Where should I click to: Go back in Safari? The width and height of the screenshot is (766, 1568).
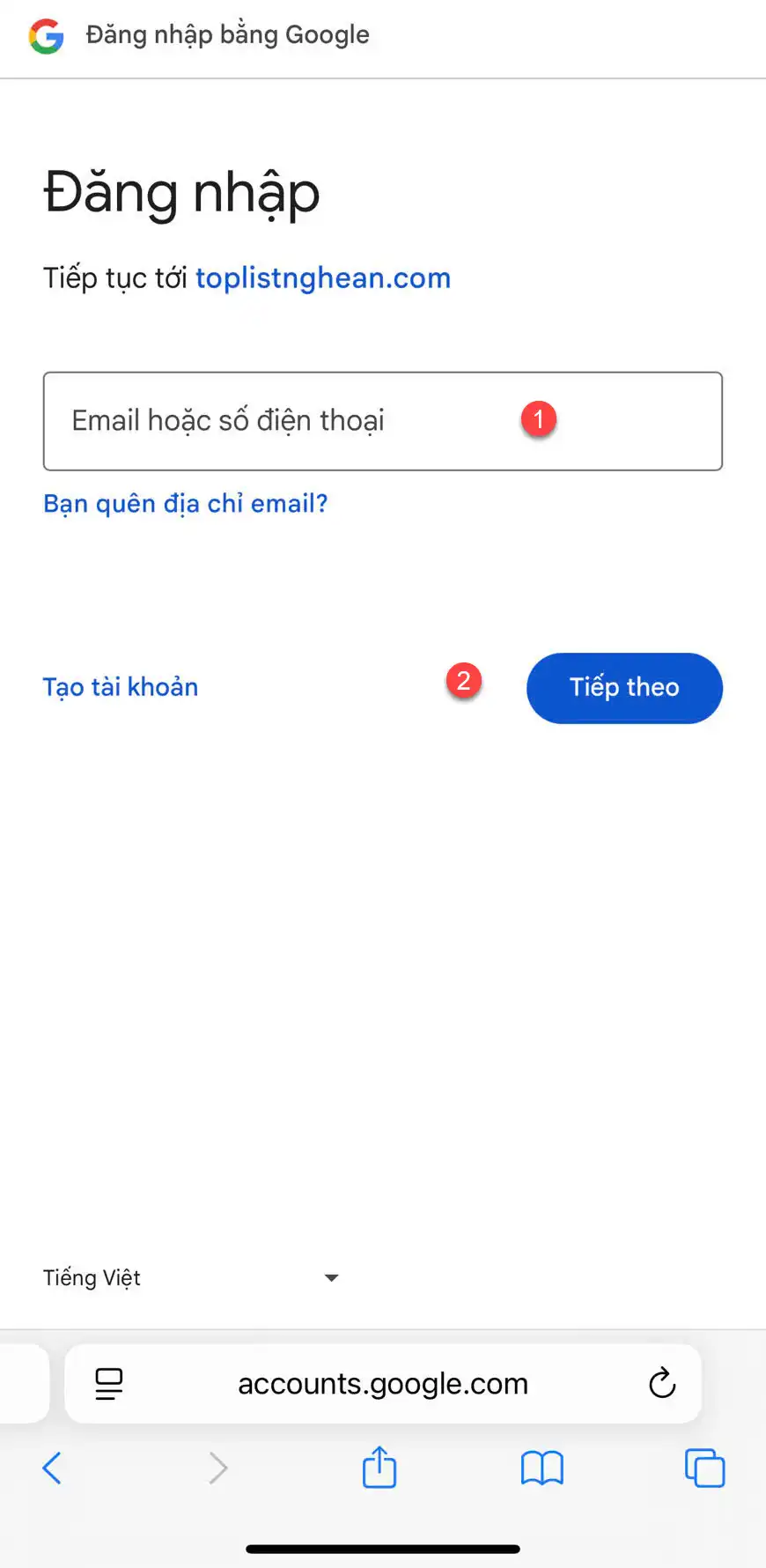52,1468
